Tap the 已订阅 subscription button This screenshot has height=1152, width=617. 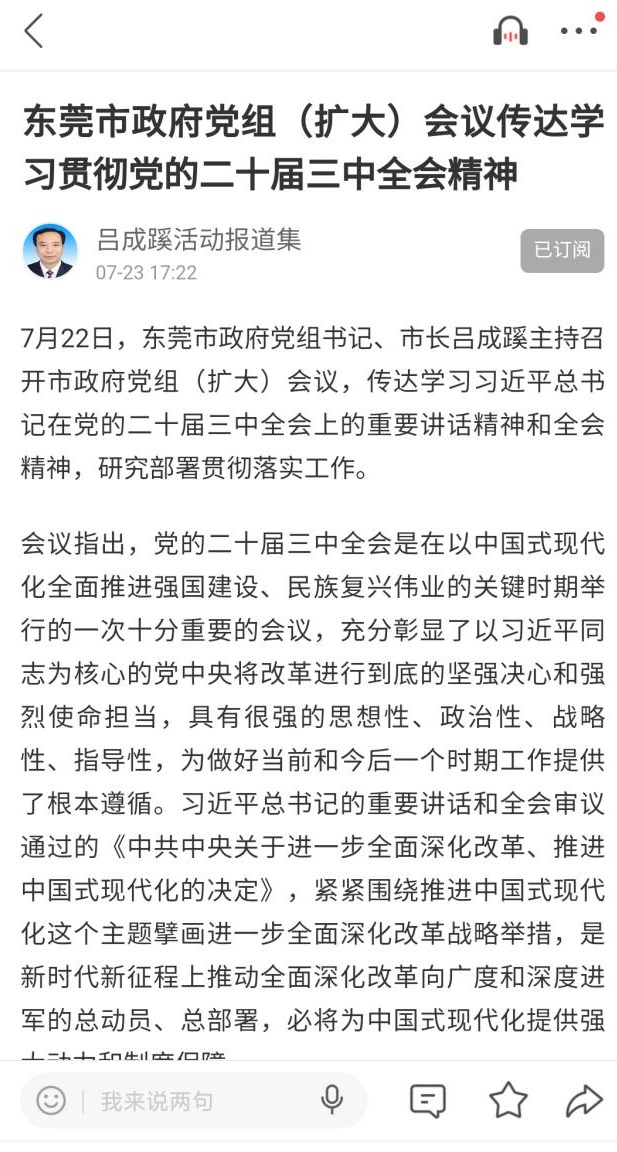[x=562, y=250]
